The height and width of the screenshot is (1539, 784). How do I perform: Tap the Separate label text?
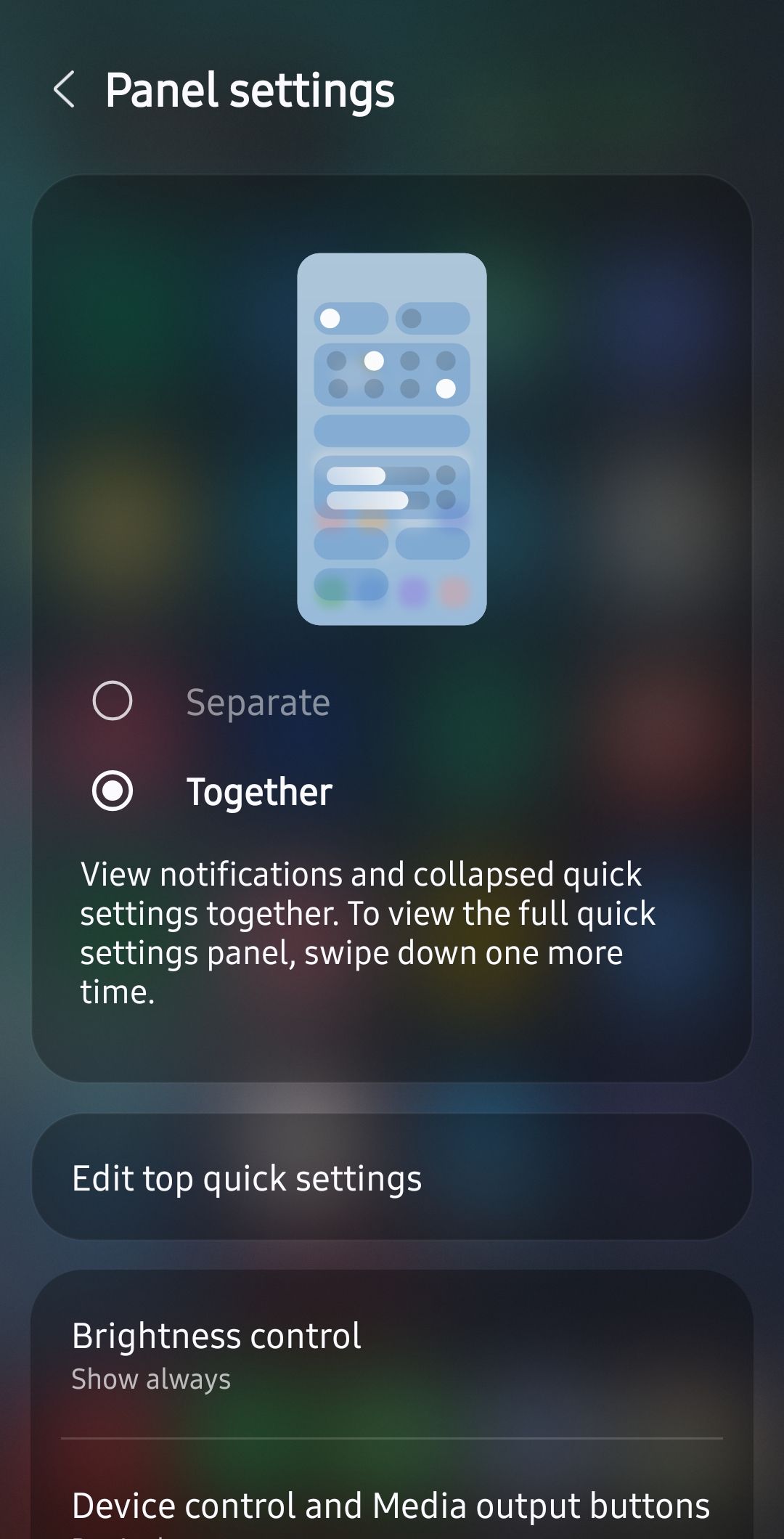pyautogui.click(x=258, y=701)
